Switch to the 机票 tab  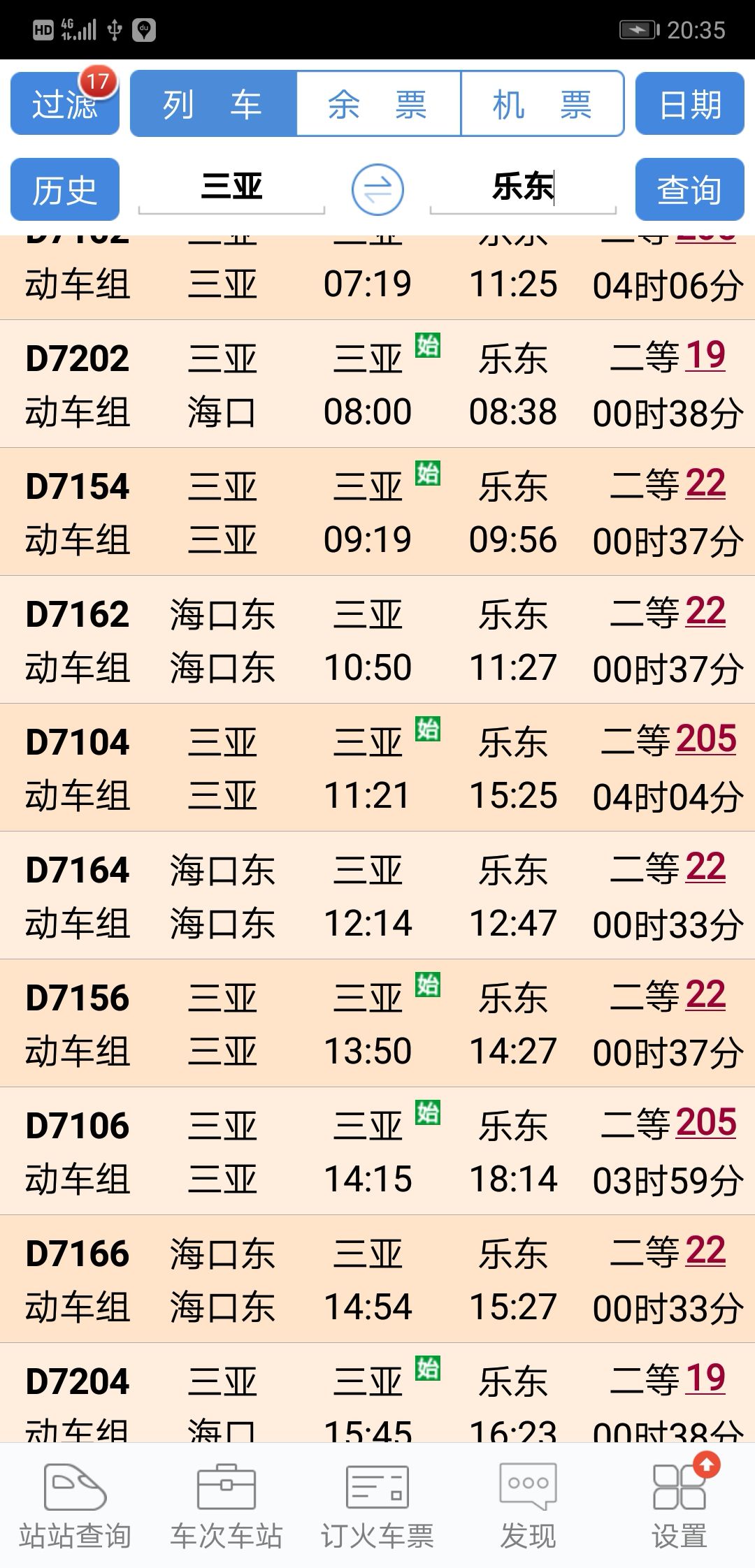(542, 103)
